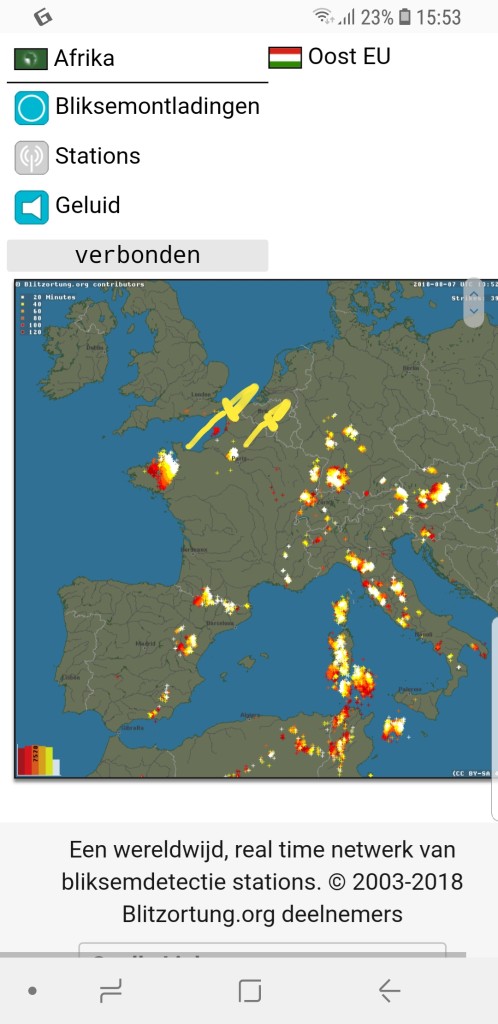The height and width of the screenshot is (1024, 498).
Task: Toggle the Bliksemontladingen option
Action: (x=137, y=107)
